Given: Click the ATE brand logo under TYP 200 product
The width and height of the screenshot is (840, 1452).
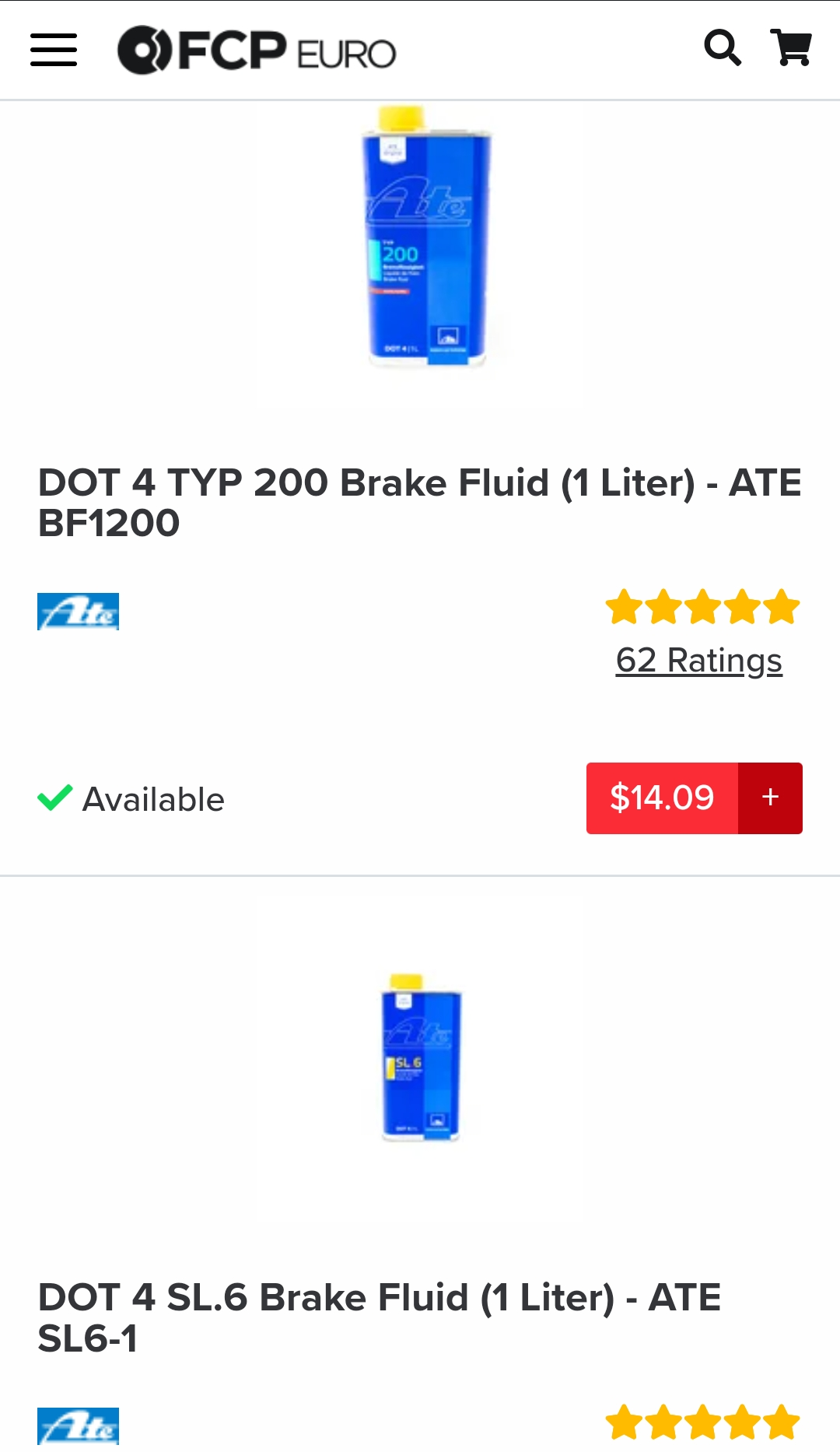Looking at the screenshot, I should coord(77,612).
